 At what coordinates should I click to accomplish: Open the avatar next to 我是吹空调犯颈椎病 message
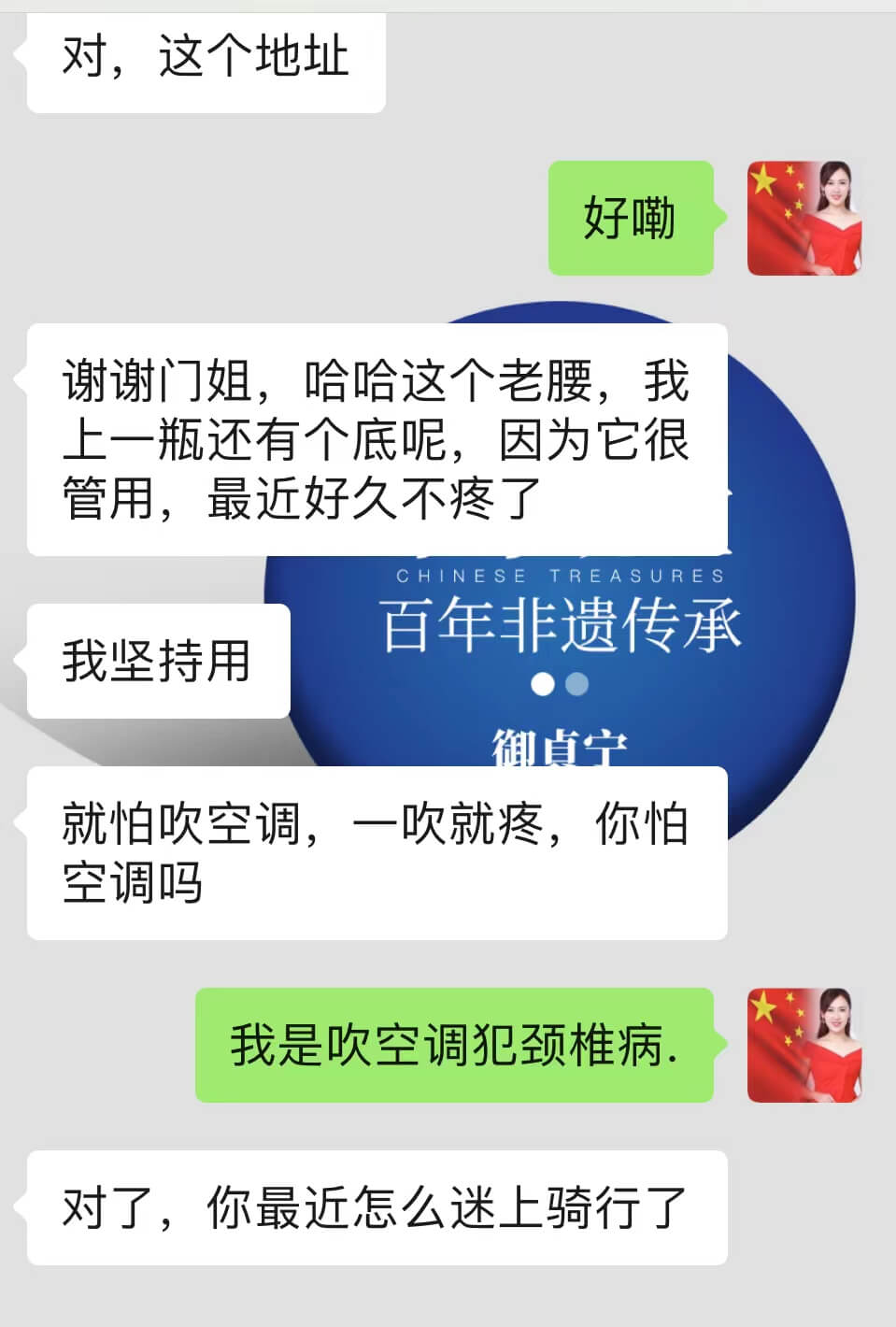pyautogui.click(x=804, y=1045)
